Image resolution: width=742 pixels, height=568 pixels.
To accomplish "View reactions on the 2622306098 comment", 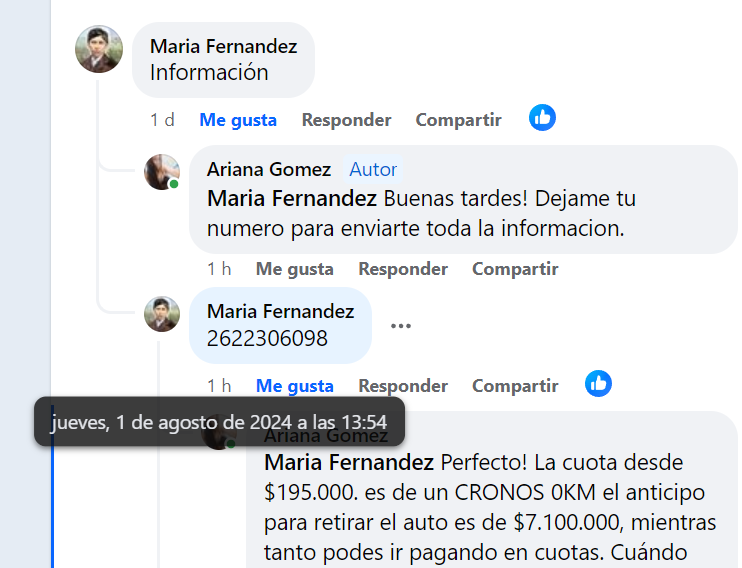I will pos(598,383).
